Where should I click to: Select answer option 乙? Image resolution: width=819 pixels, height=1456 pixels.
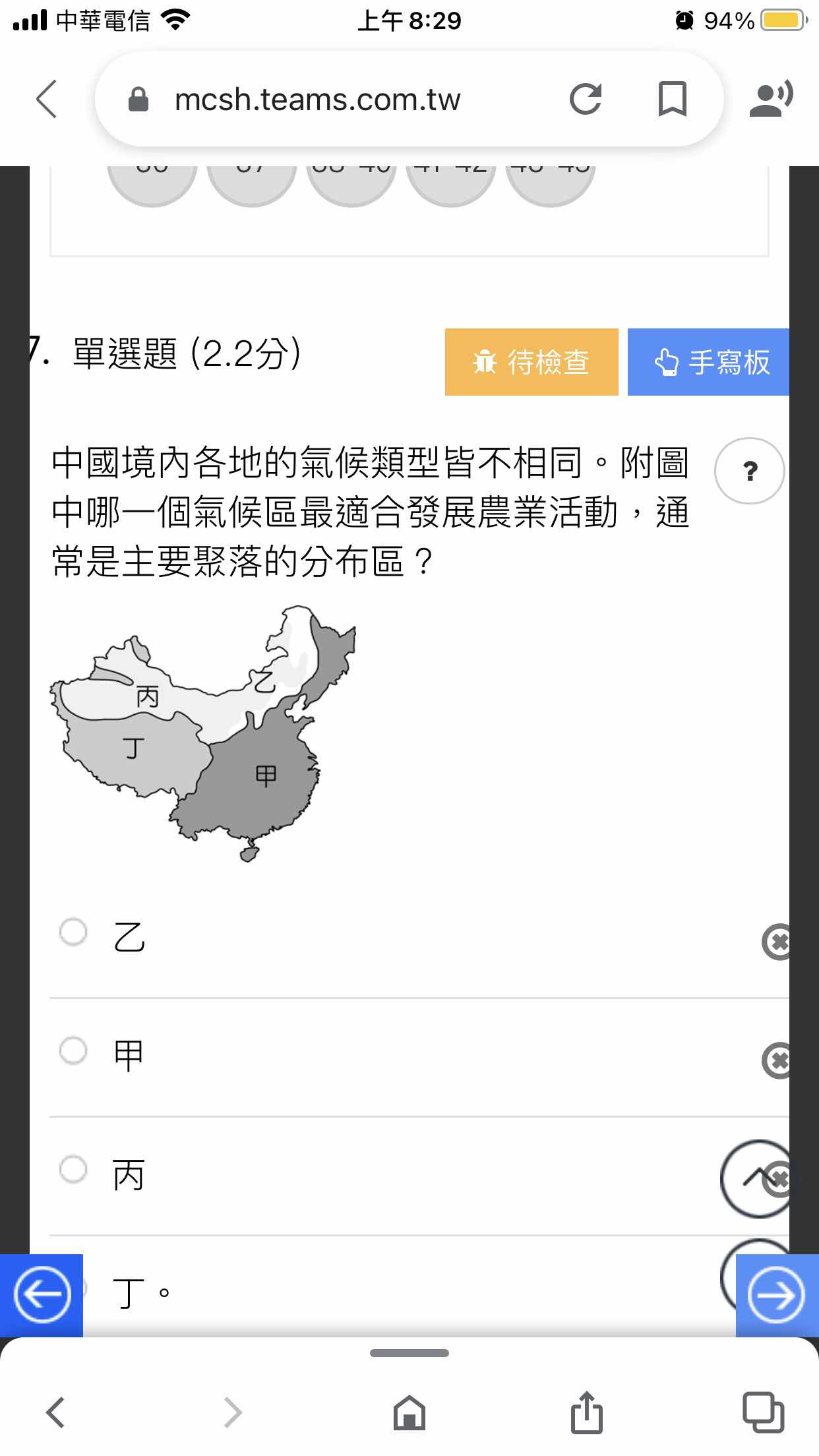73,932
